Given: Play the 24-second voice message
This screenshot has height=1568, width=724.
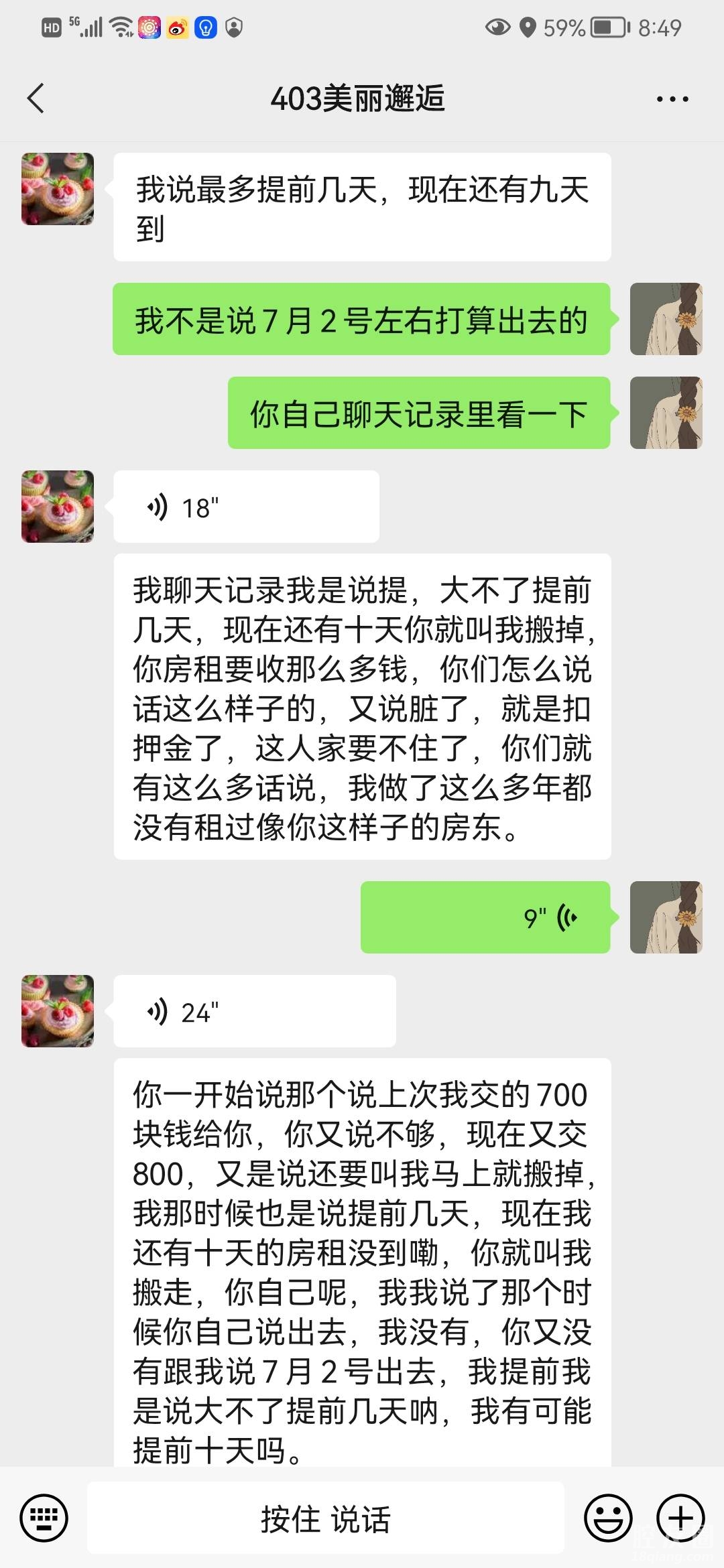Looking at the screenshot, I should click(x=254, y=1012).
